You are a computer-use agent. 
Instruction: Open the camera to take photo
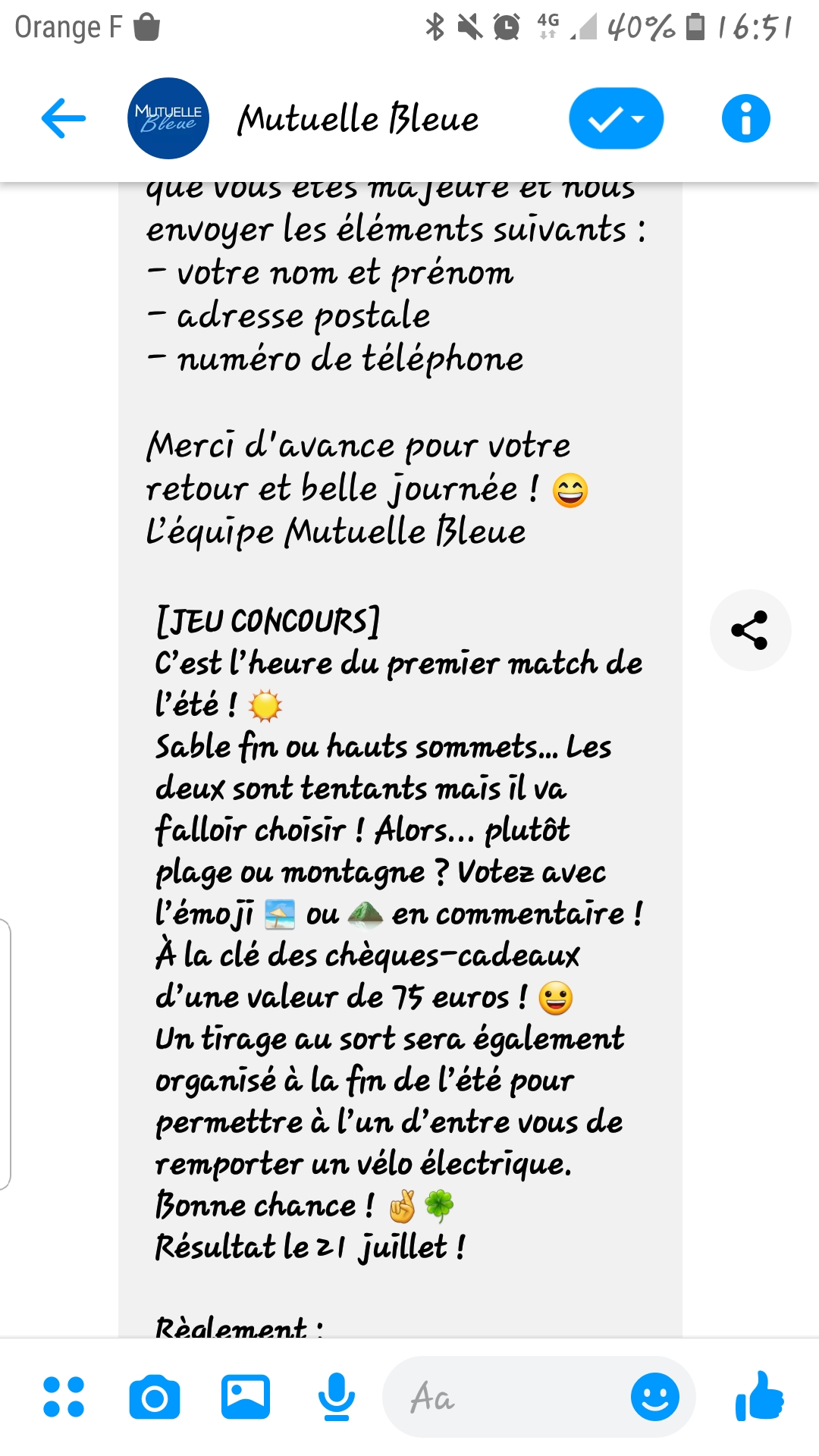coord(155,1397)
